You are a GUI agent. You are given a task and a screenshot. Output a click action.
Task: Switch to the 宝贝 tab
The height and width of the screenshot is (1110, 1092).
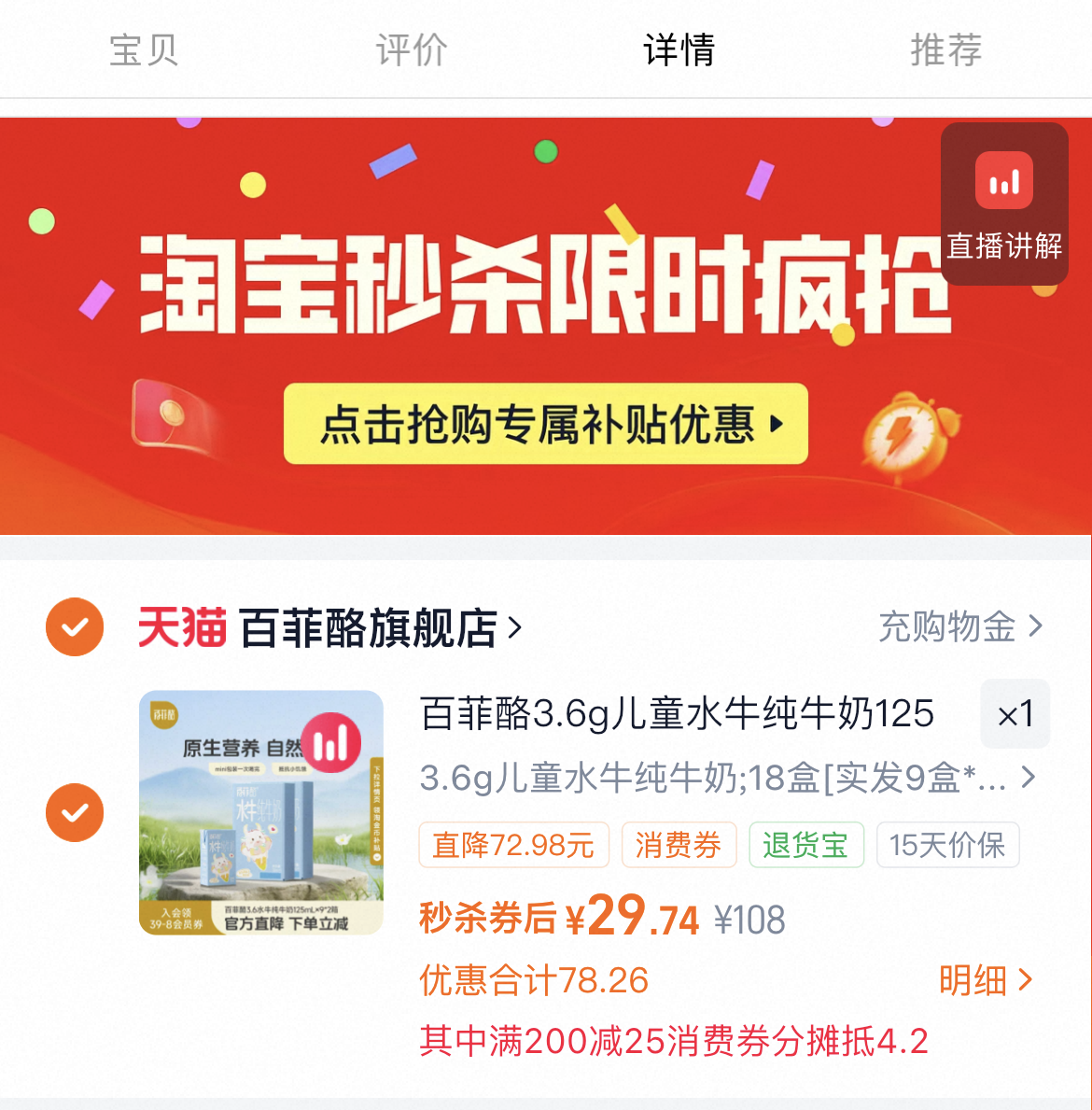pyautogui.click(x=144, y=50)
